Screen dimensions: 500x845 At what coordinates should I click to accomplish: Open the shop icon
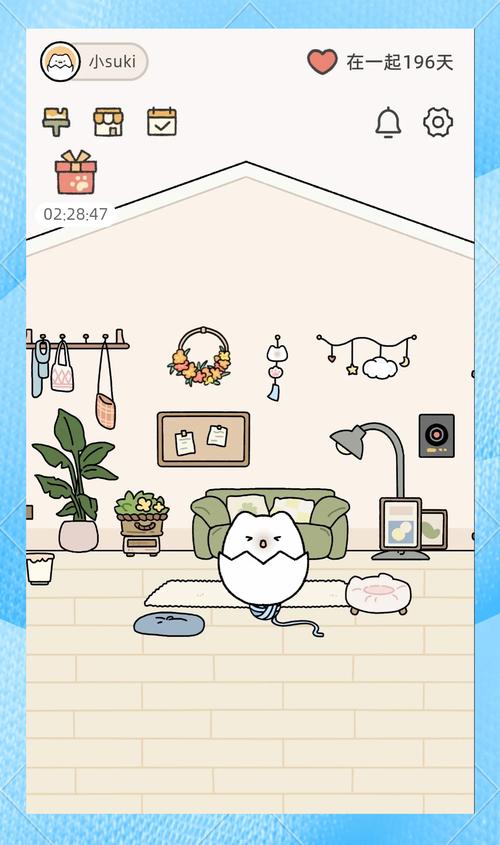(x=108, y=122)
